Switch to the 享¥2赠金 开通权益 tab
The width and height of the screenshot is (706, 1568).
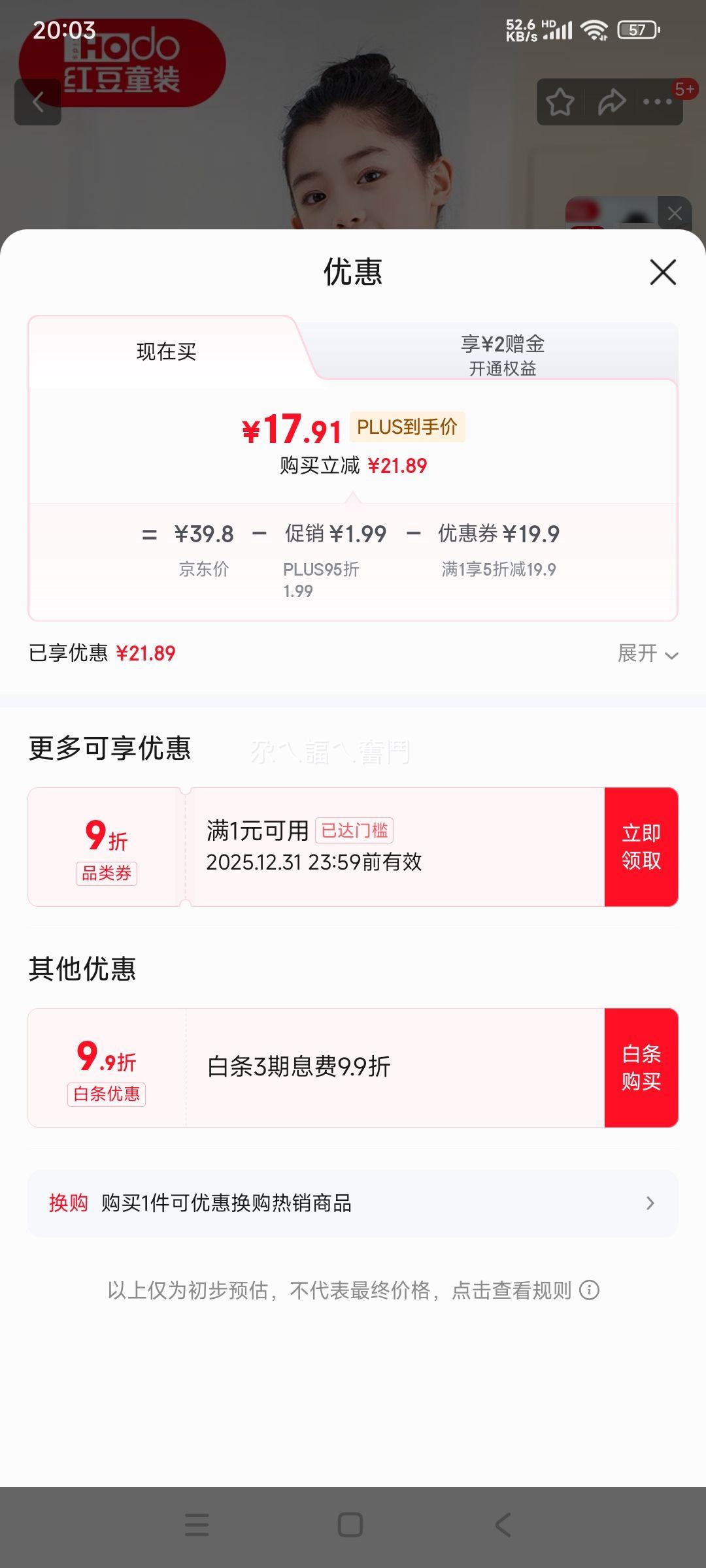pyautogui.click(x=502, y=355)
